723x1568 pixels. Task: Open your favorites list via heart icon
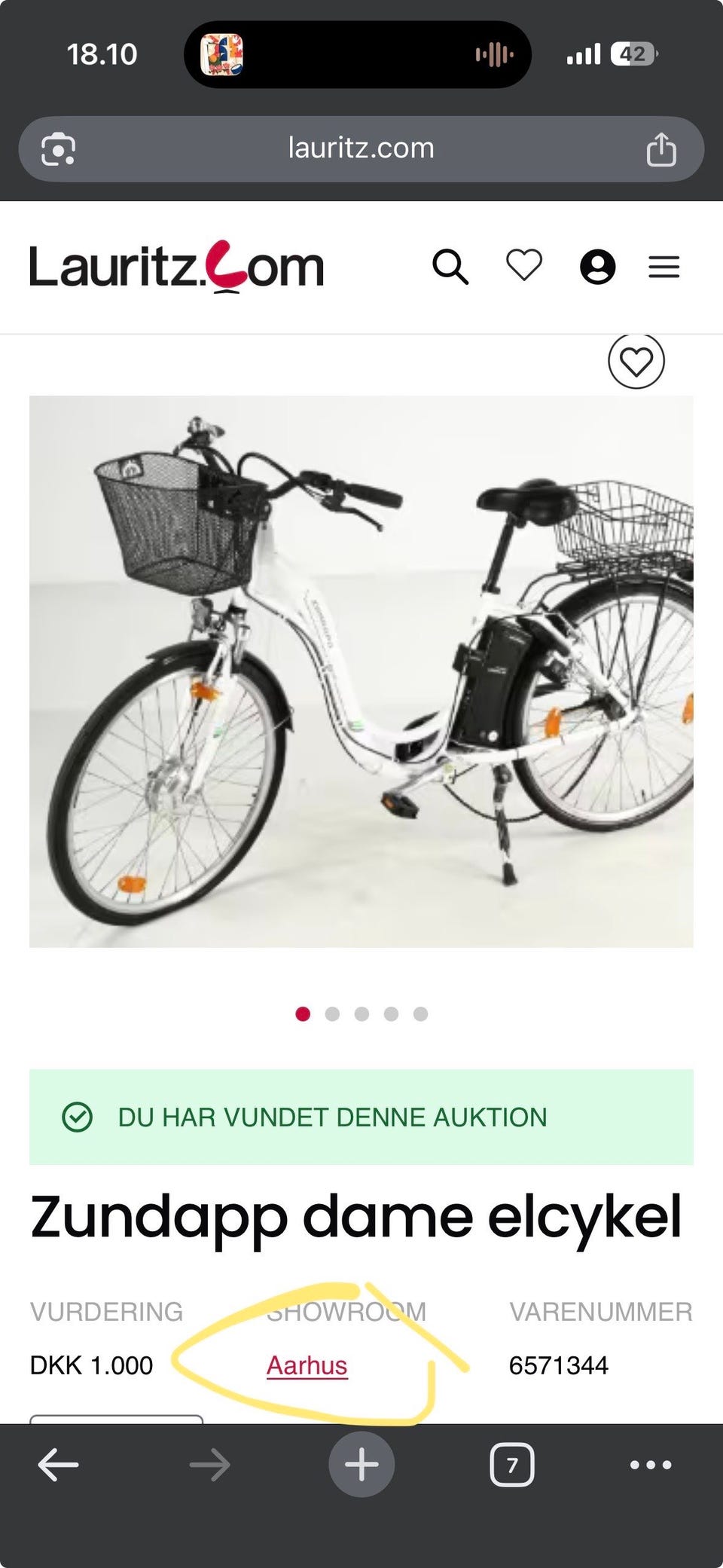[523, 267]
